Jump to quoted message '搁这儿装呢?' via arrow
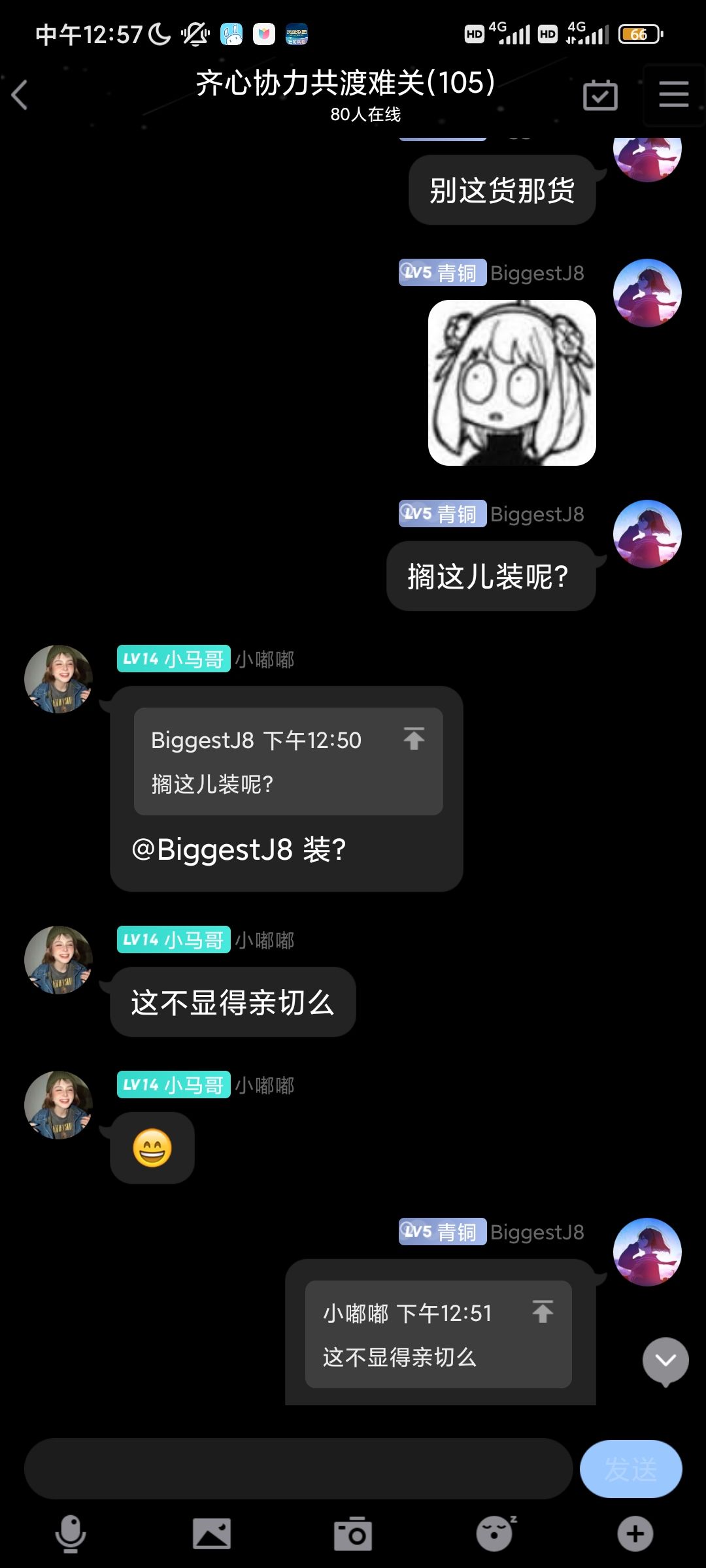This screenshot has height=1568, width=706. [x=414, y=739]
